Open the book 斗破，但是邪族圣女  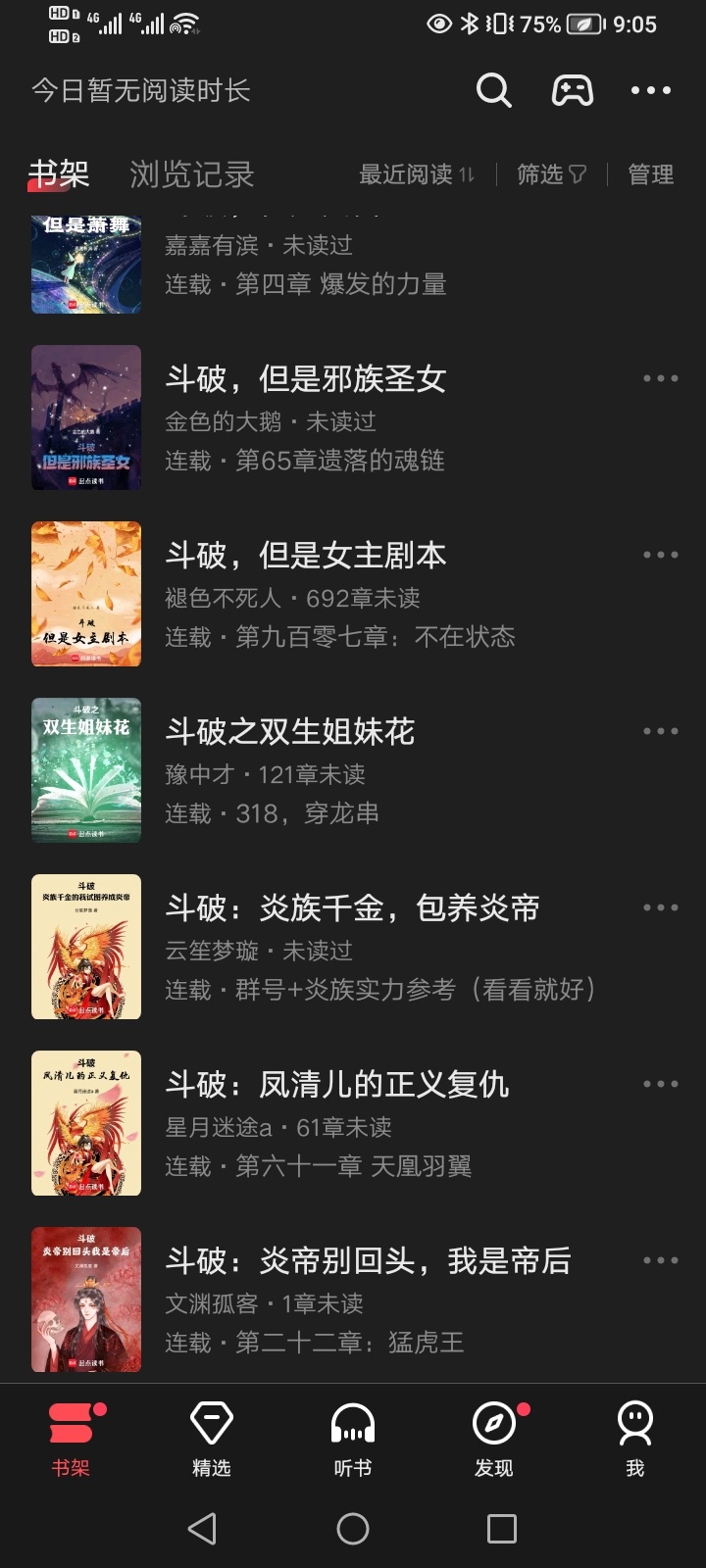(x=305, y=379)
